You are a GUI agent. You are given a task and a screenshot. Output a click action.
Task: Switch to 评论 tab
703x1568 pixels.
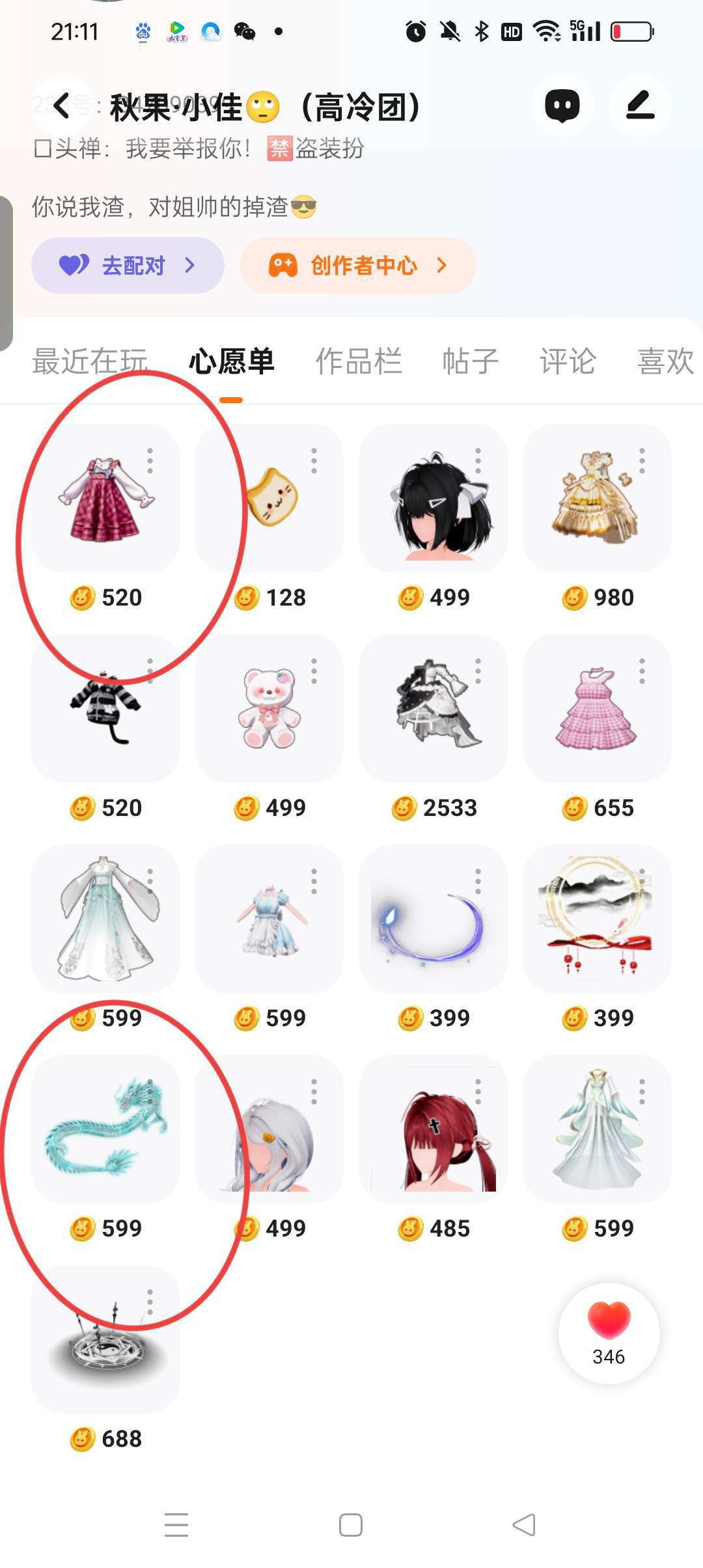568,361
